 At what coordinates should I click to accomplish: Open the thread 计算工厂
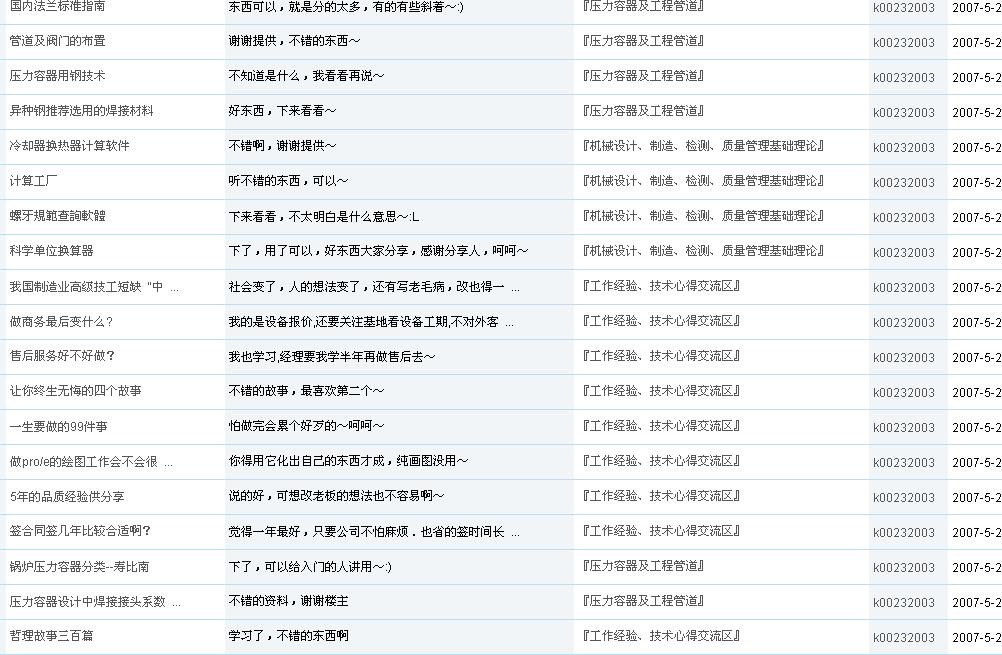[33, 181]
